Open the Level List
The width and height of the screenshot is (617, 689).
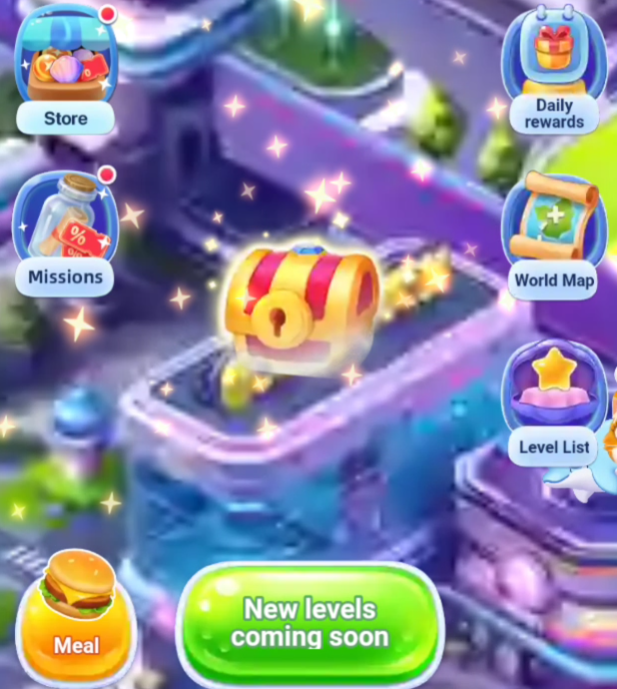553,402
